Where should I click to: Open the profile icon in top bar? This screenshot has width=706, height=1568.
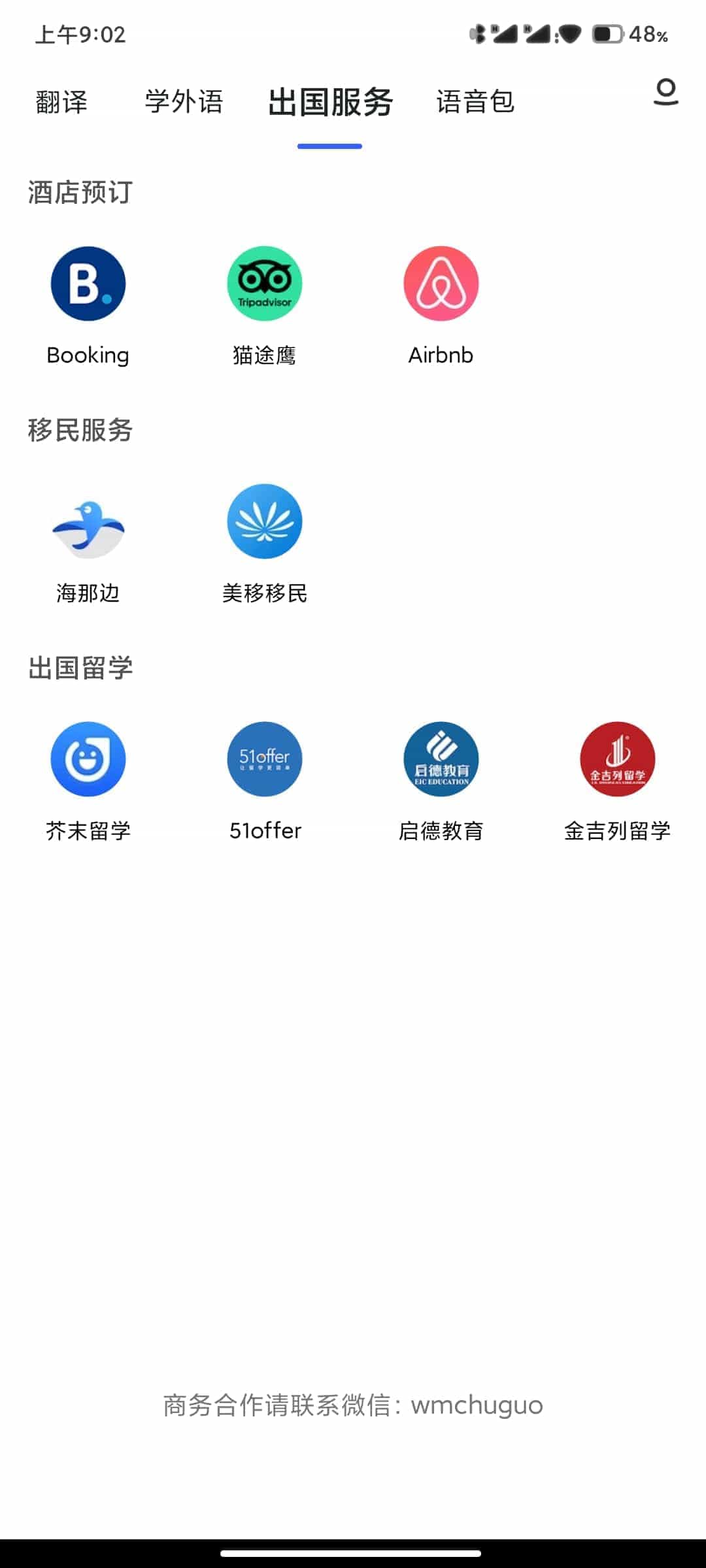pos(665,91)
